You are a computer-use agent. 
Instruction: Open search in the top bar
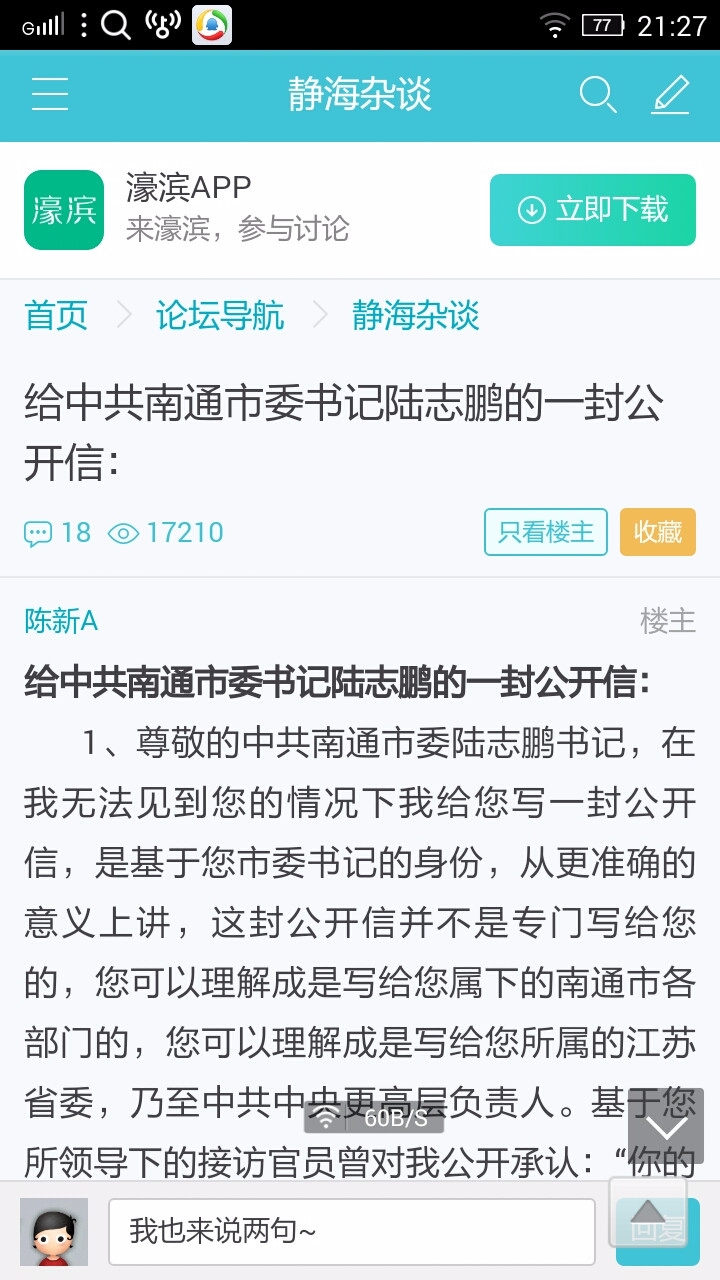597,95
